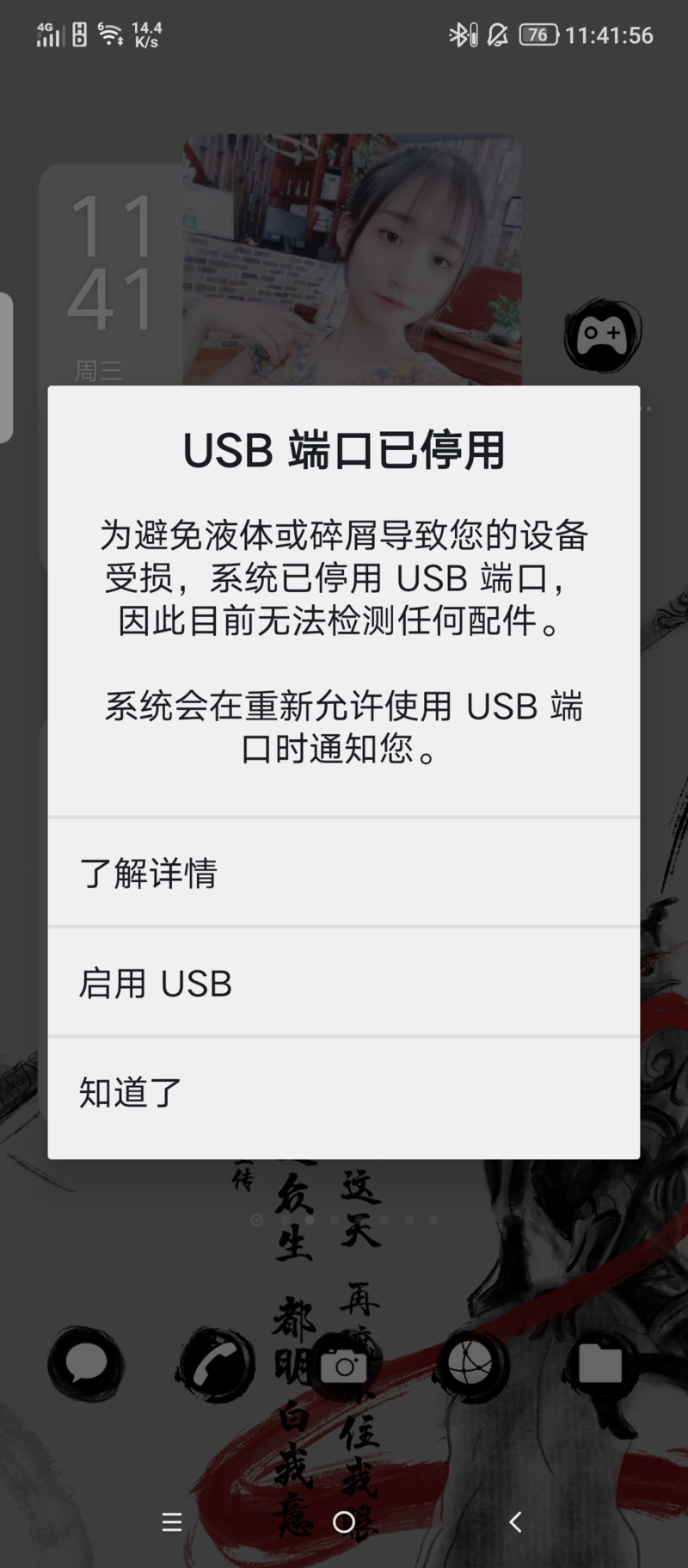
Task: Go to the home screen
Action: click(344, 1522)
